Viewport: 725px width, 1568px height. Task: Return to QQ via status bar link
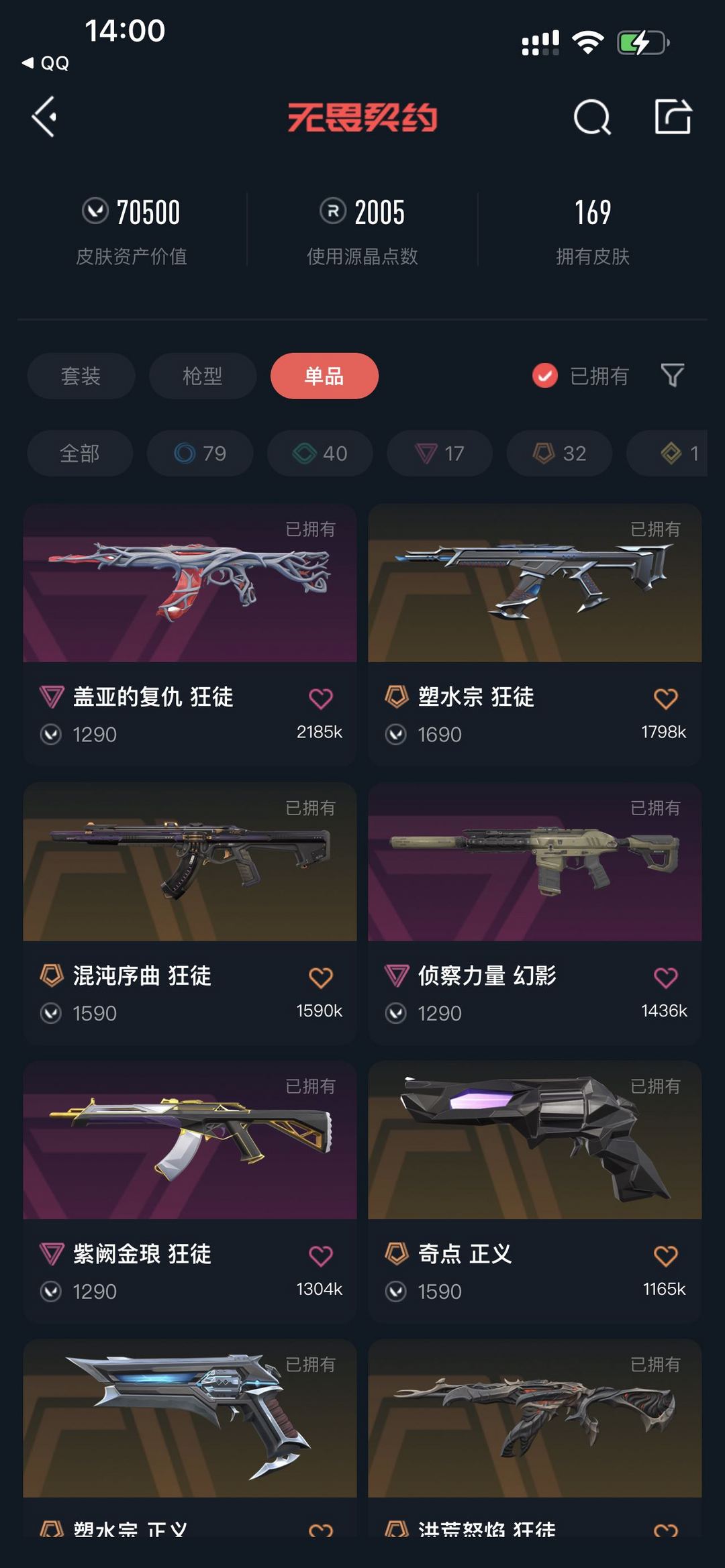(x=46, y=63)
